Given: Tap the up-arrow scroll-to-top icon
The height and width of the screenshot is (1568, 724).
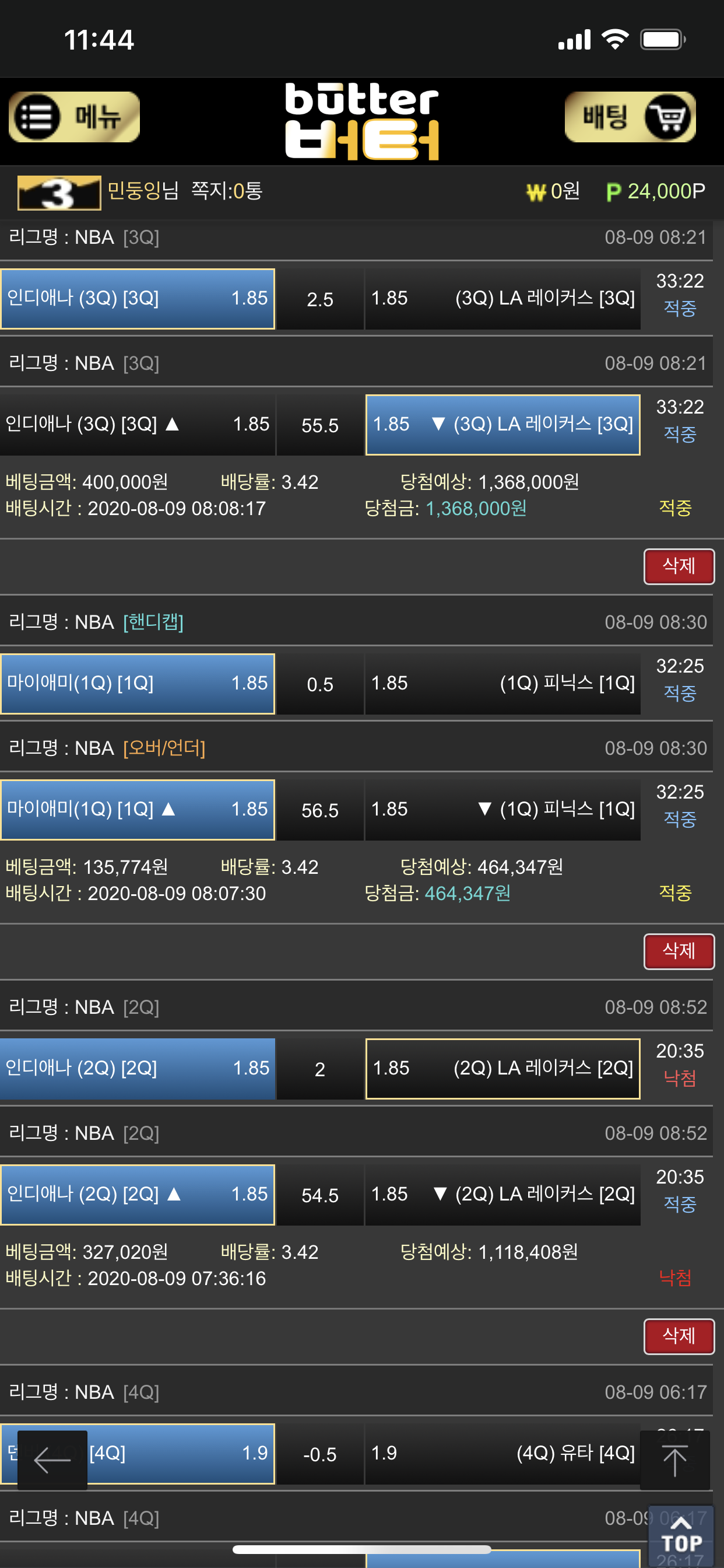Looking at the screenshot, I should (x=674, y=1459).
